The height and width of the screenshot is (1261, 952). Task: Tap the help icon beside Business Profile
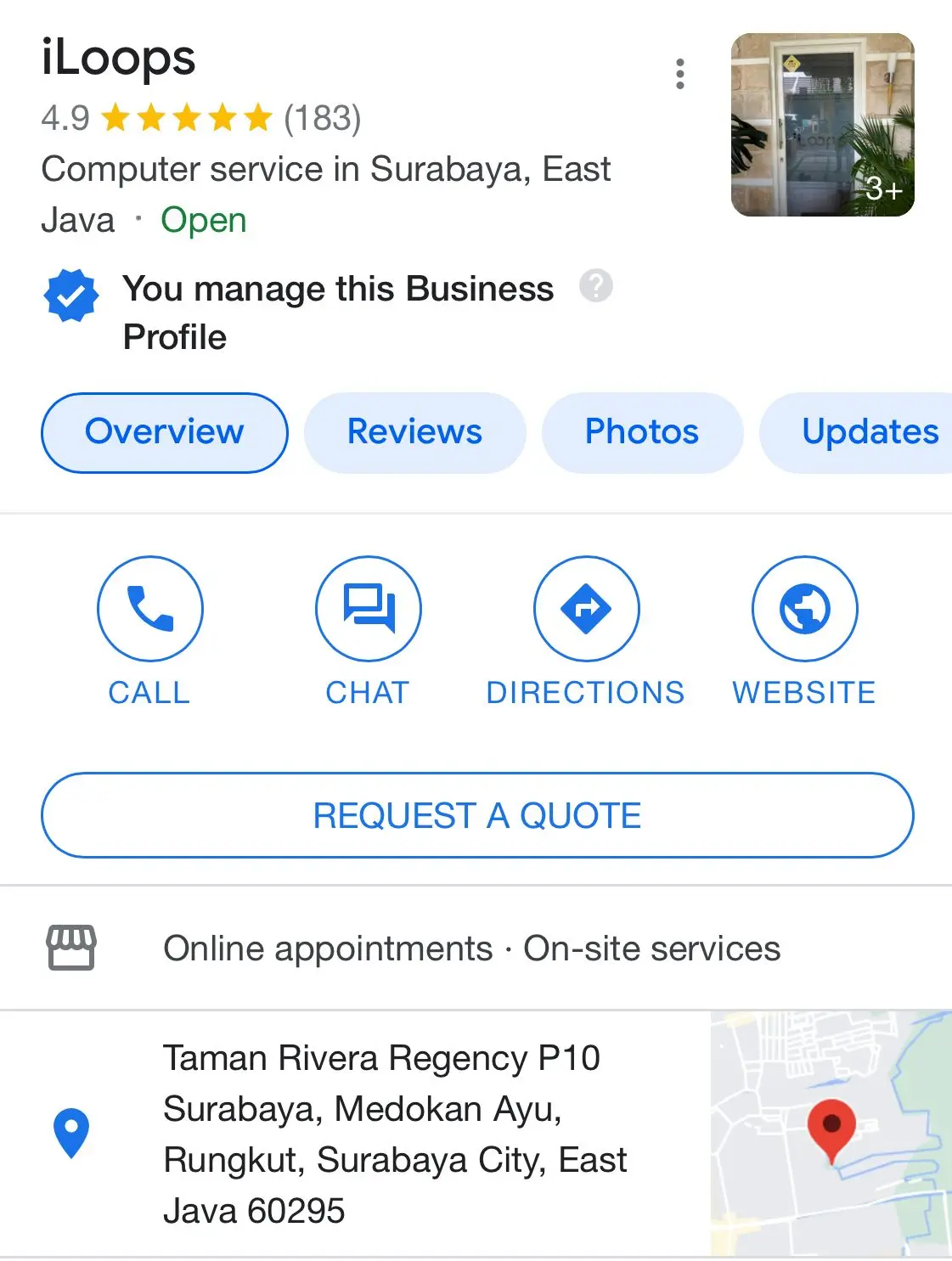tap(595, 286)
